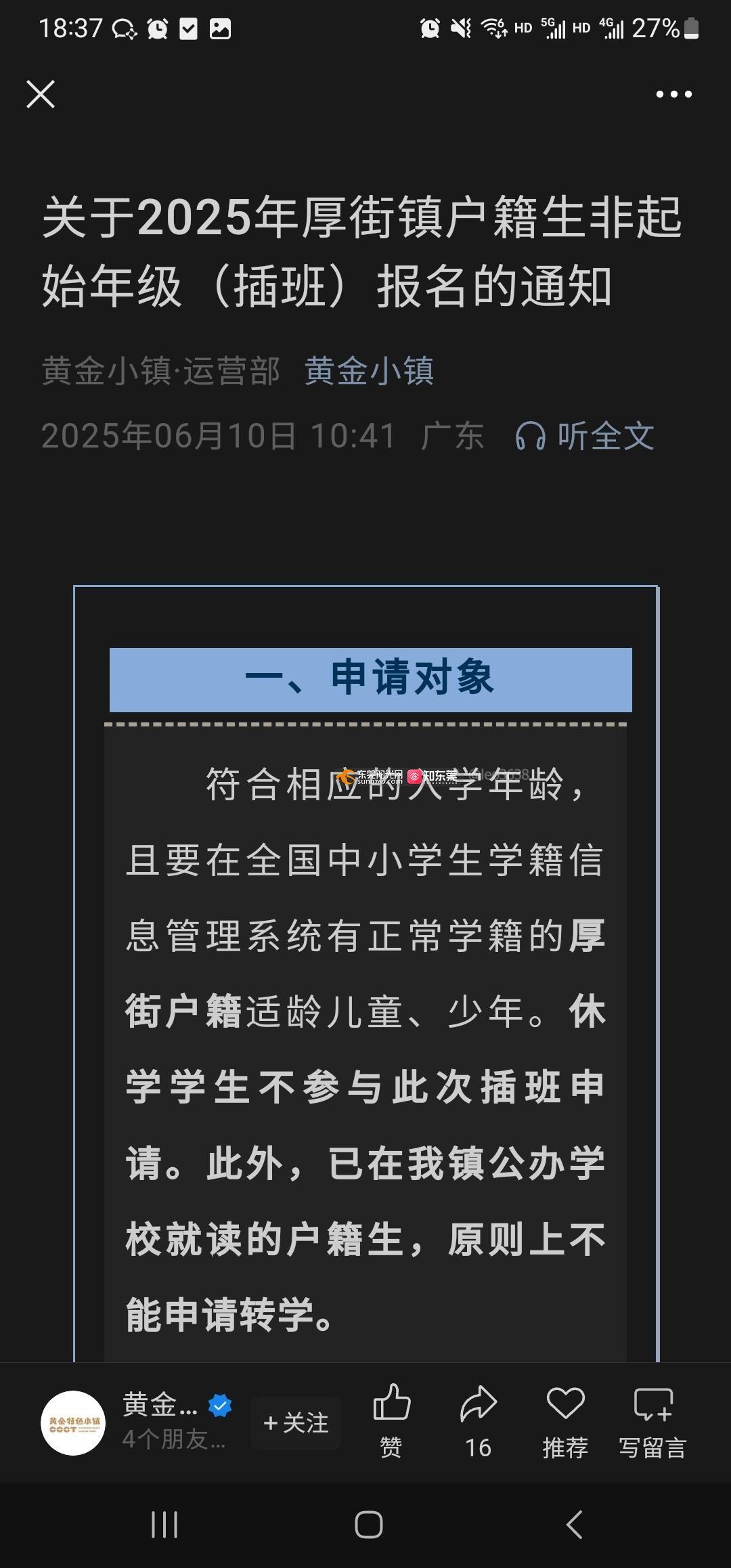Open the three-dot overflow menu
The image size is (731, 1568).
click(674, 94)
